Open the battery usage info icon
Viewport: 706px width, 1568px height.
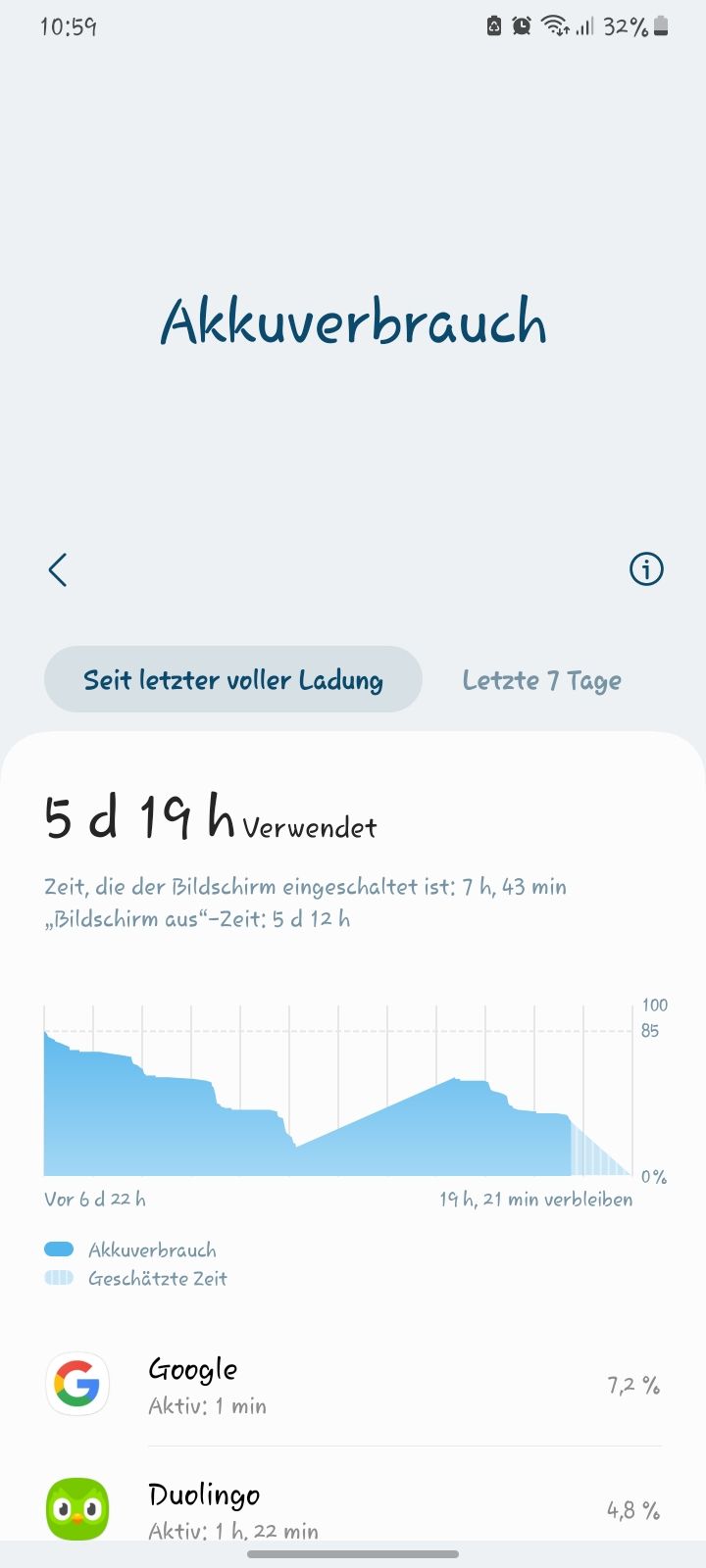click(645, 569)
